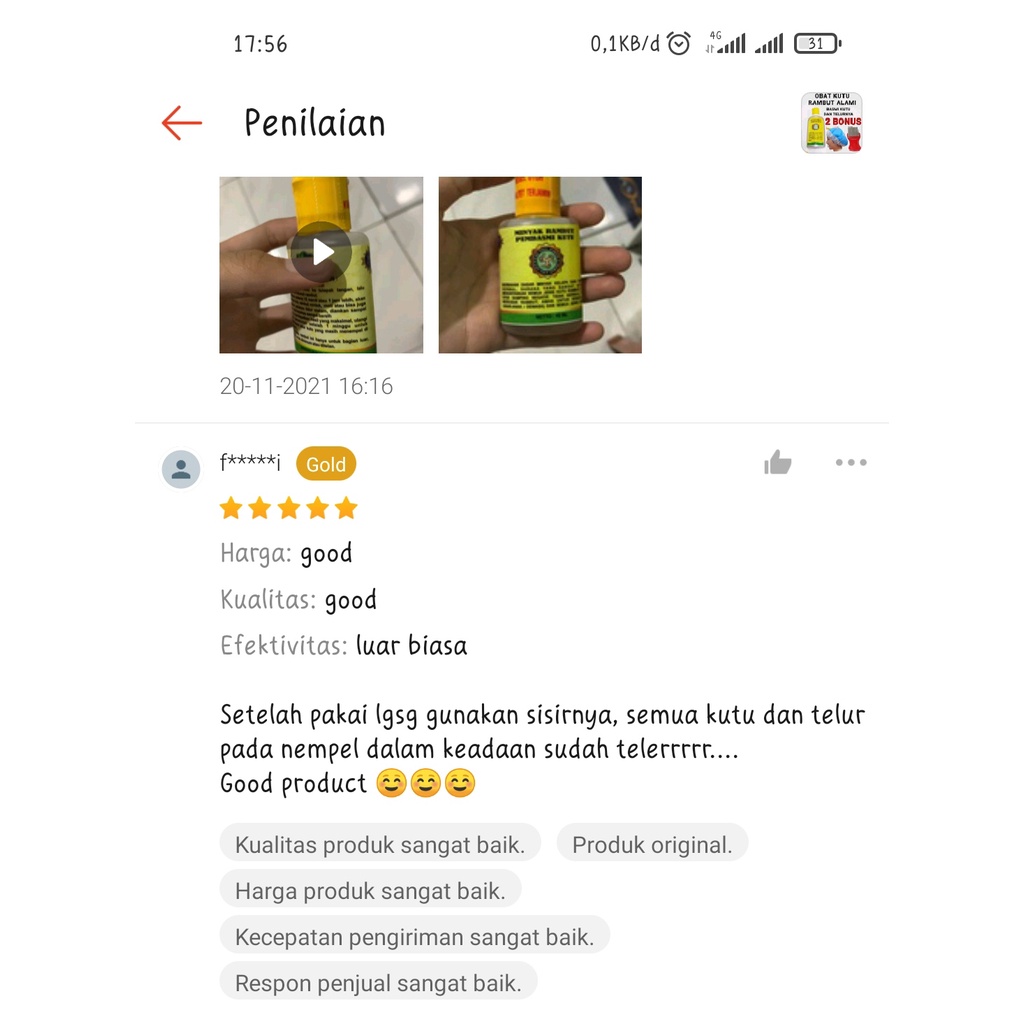Screen dimensions: 1024x1024
Task: Play the review video
Action: 321,252
